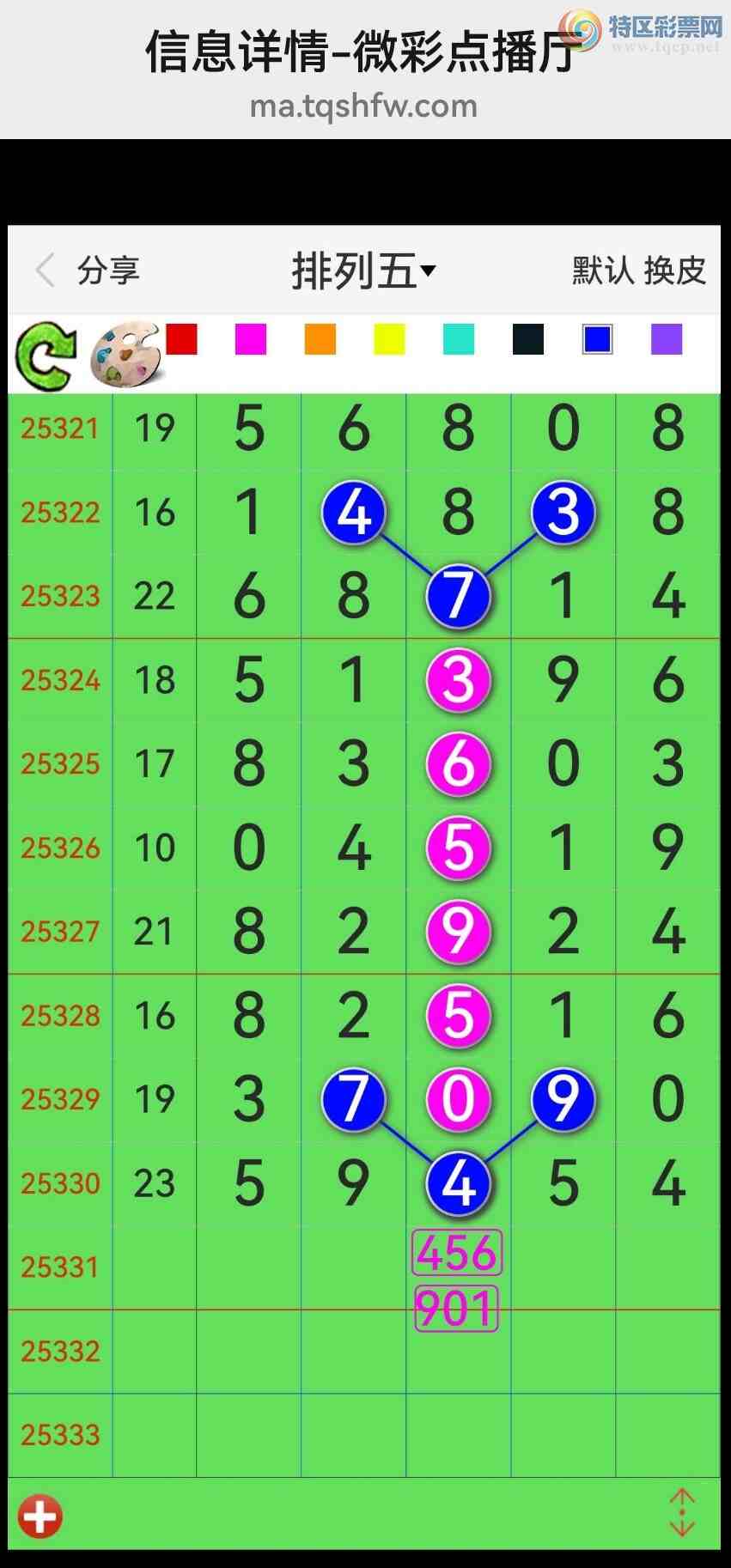Open the 排列五 lottery type dropdown
Screen dimensions: 731x1568
click(x=363, y=271)
